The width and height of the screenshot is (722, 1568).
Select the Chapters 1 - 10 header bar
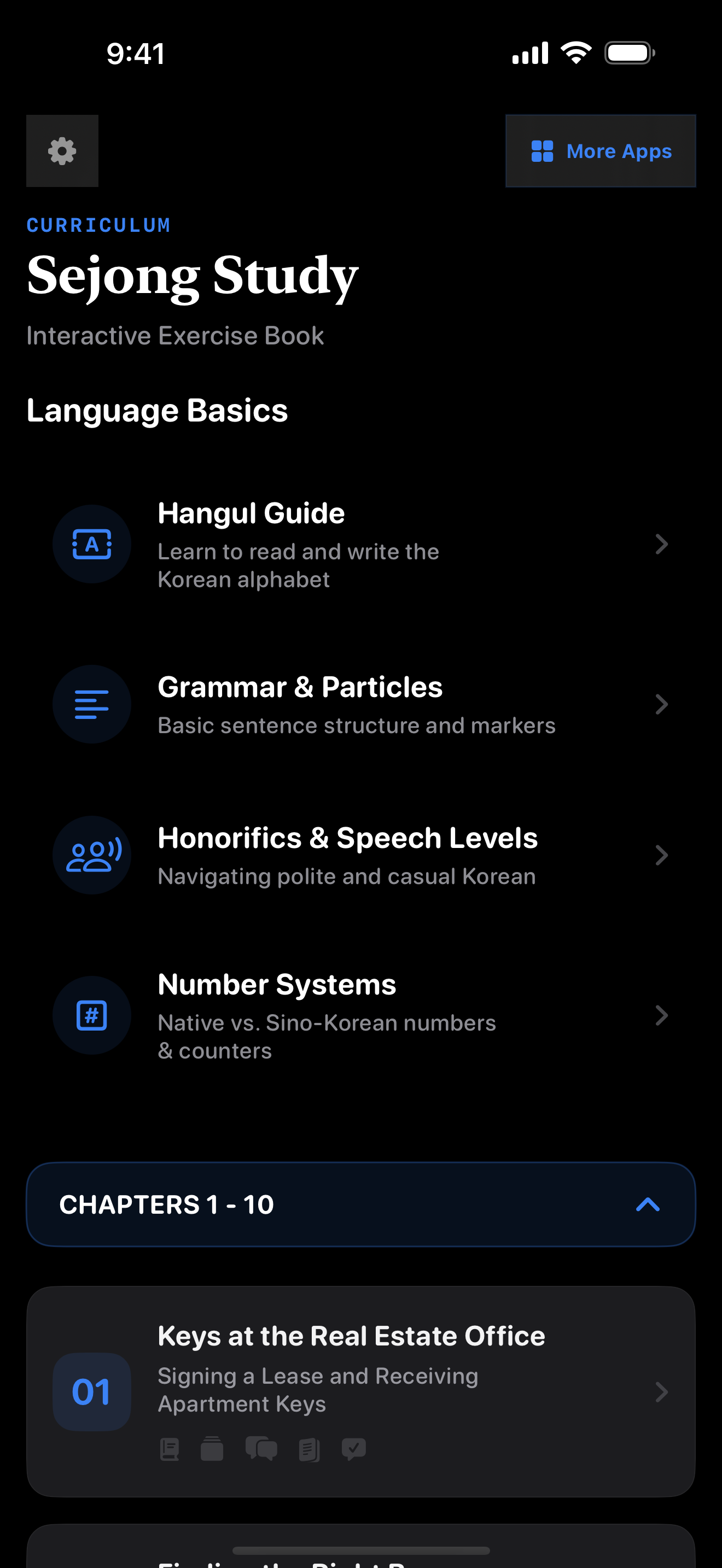pos(361,1204)
